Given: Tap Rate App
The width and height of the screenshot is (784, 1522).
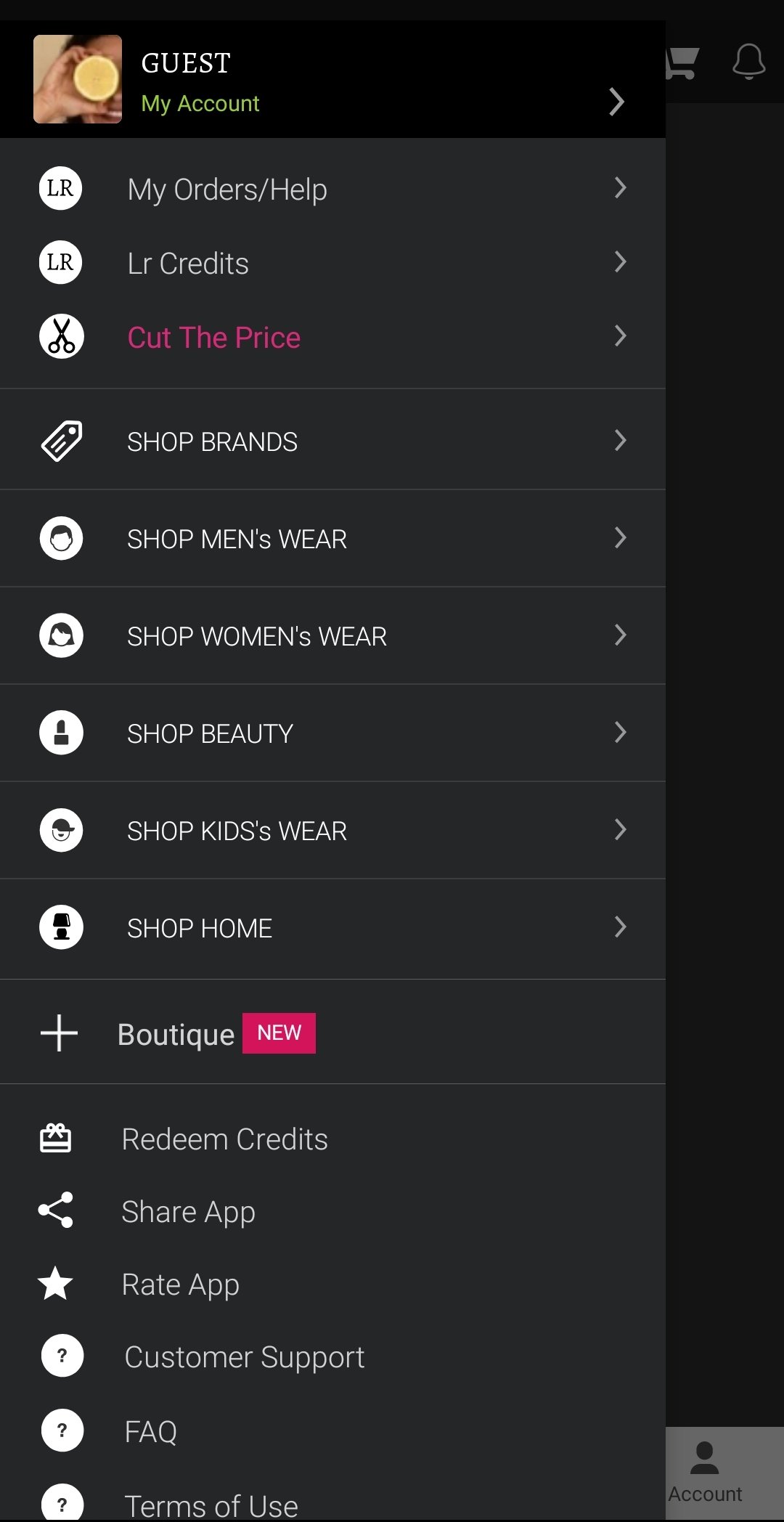Looking at the screenshot, I should pos(332,1284).
